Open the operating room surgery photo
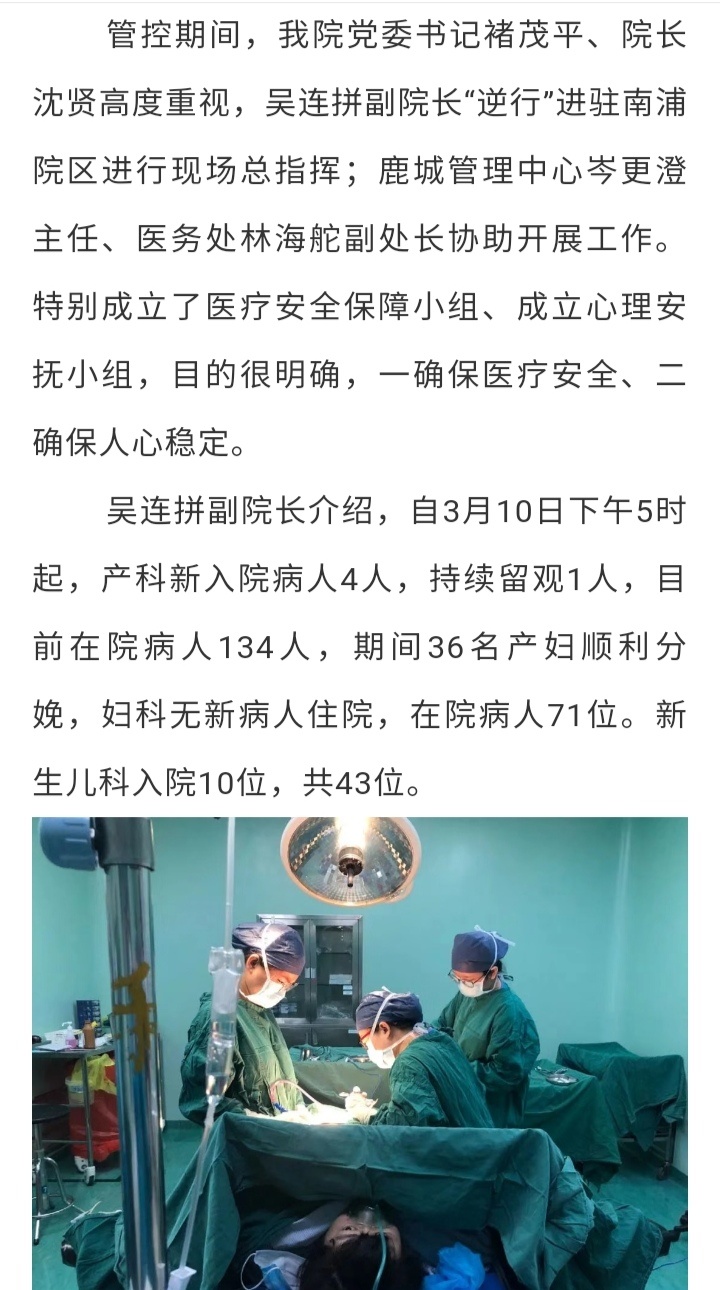Image resolution: width=720 pixels, height=1290 pixels. (x=360, y=1052)
